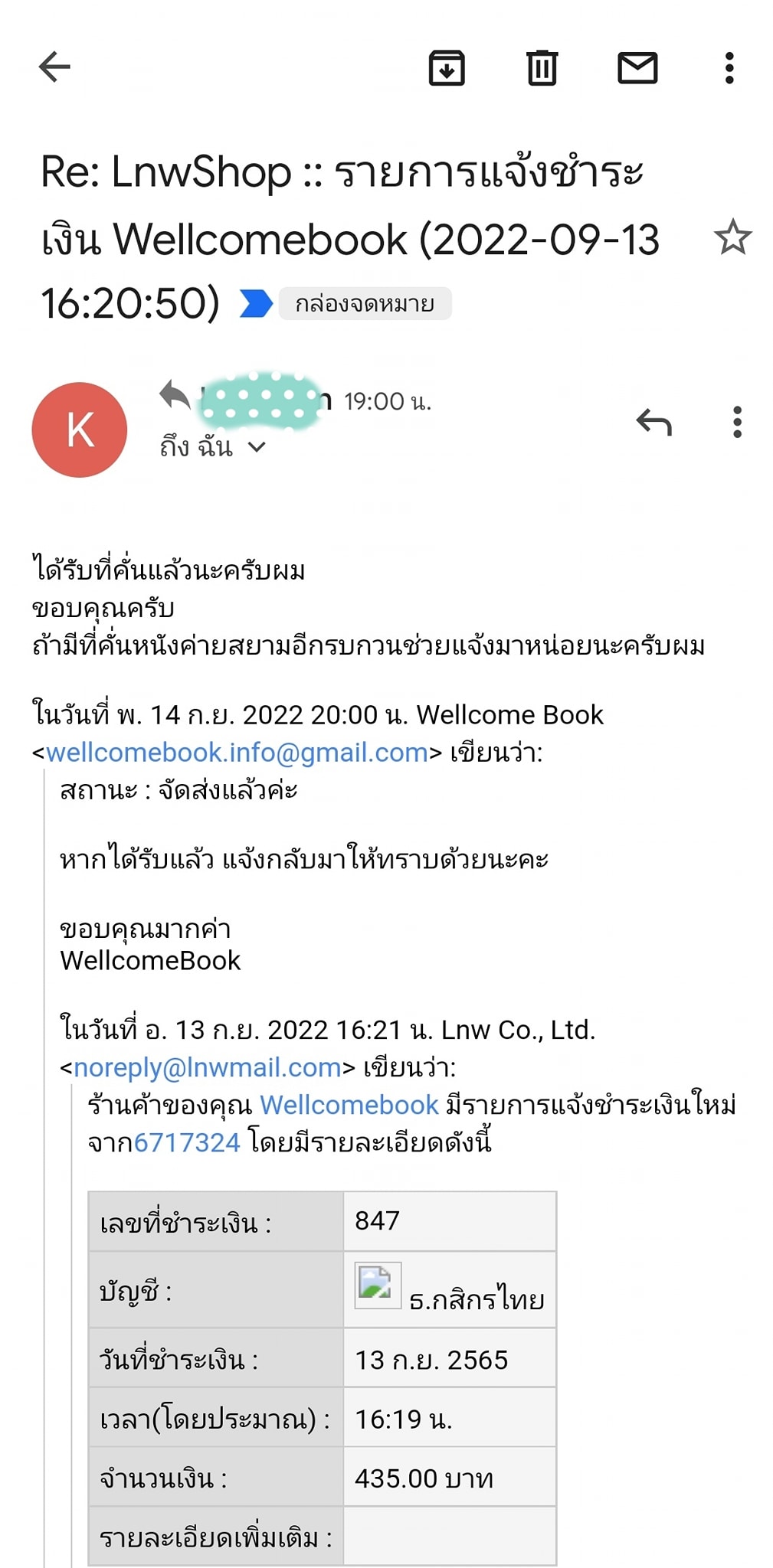This screenshot has width=773, height=1568.
Task: Delete this email
Action: click(x=542, y=68)
